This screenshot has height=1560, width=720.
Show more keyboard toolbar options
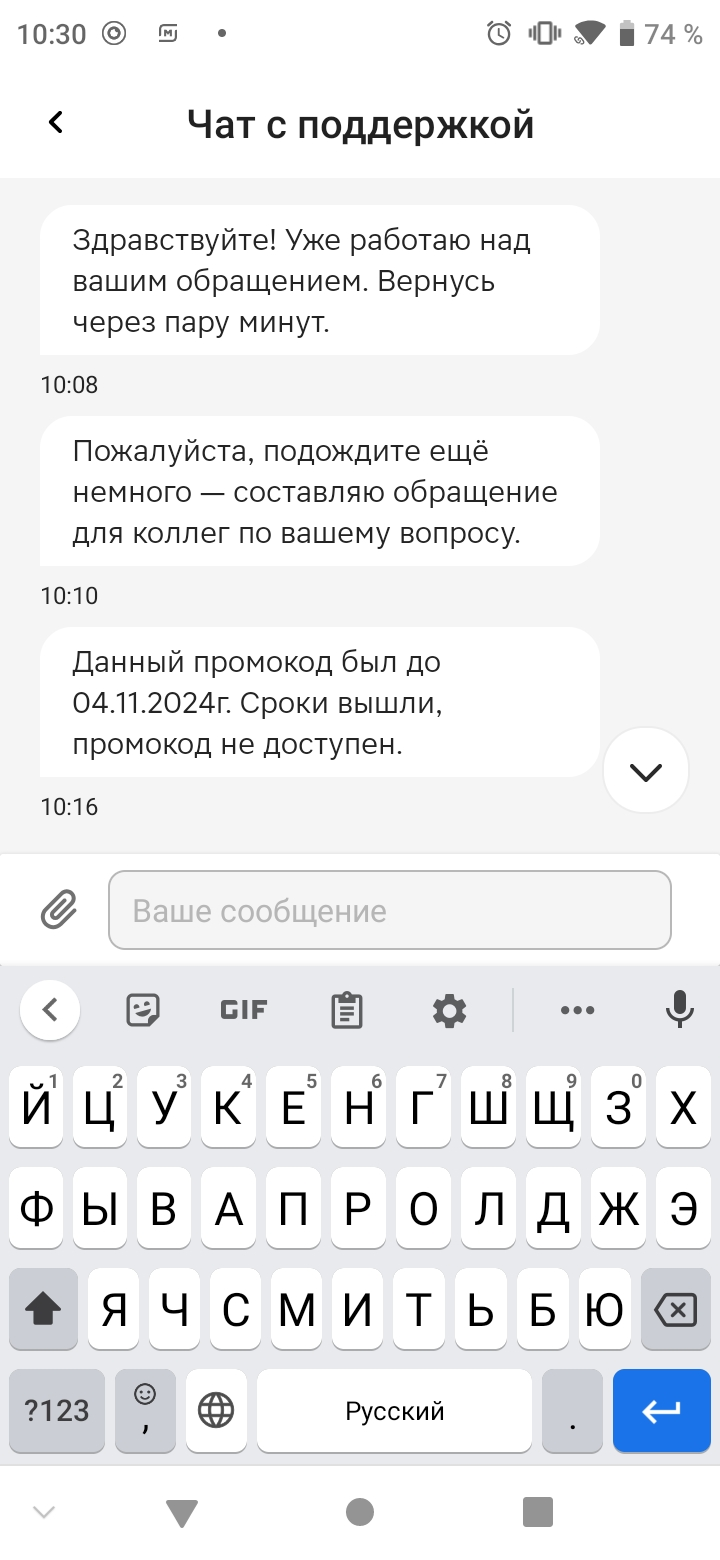click(578, 1011)
